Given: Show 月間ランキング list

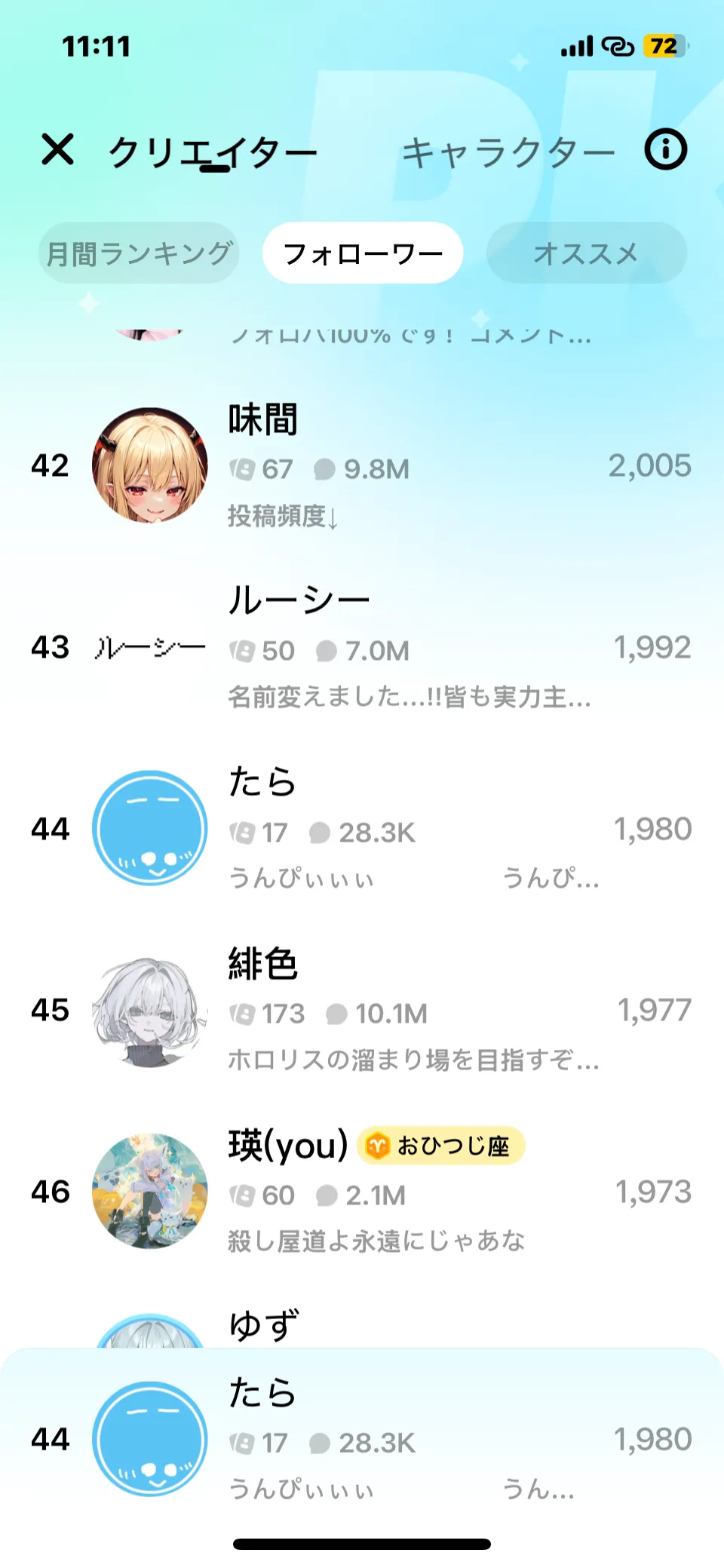Looking at the screenshot, I should (x=139, y=253).
